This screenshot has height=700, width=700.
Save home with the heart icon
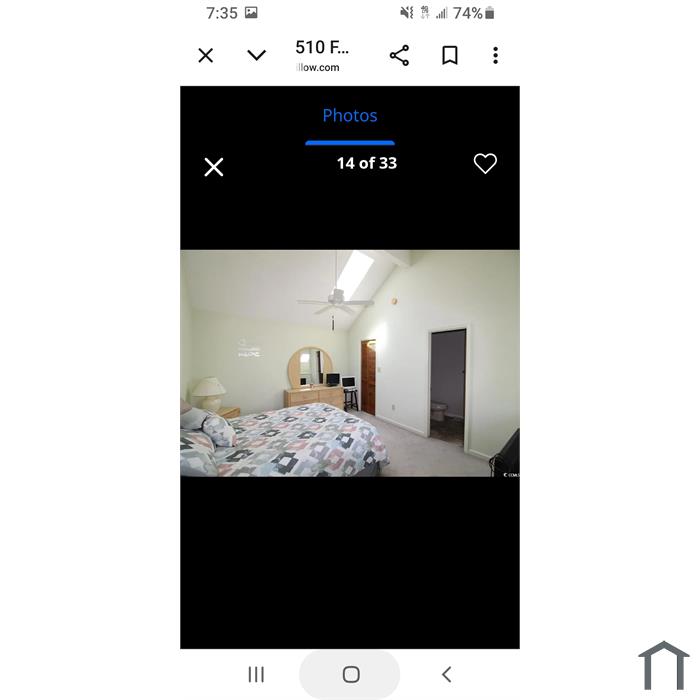(x=485, y=164)
